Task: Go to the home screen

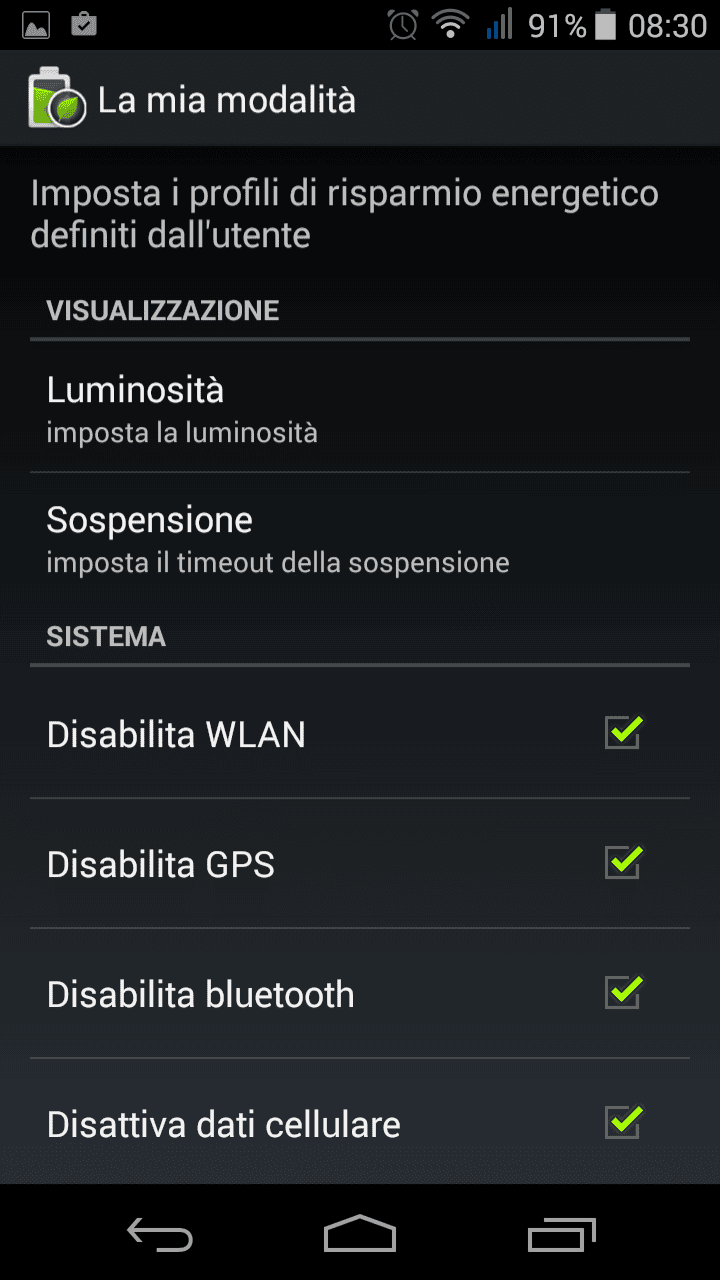Action: (360, 1235)
